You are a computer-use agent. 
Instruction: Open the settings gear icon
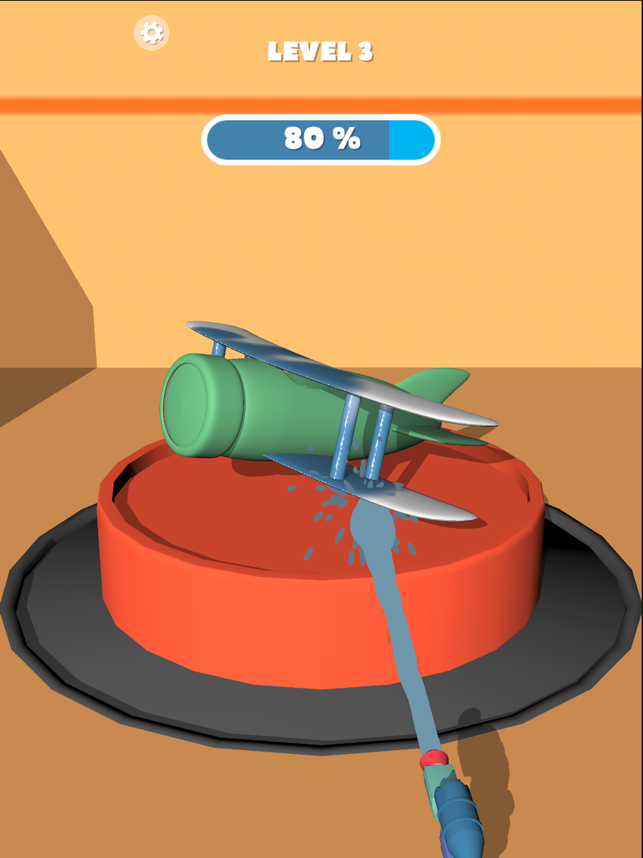[x=152, y=33]
